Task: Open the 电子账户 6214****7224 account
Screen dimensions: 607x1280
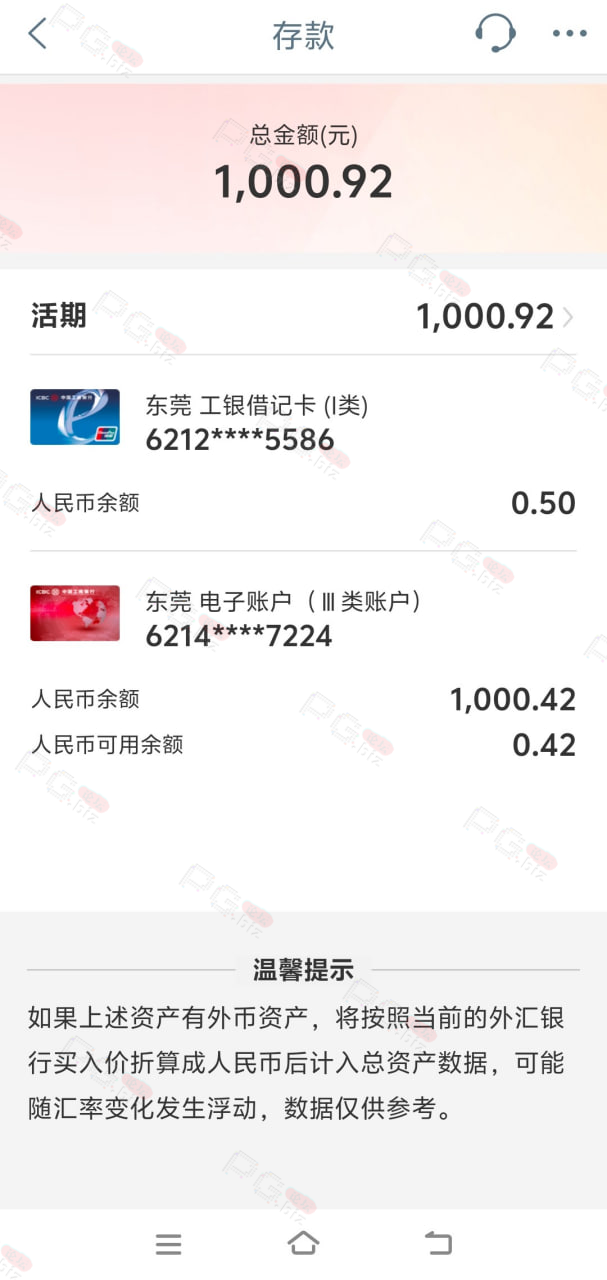Action: tap(303, 672)
